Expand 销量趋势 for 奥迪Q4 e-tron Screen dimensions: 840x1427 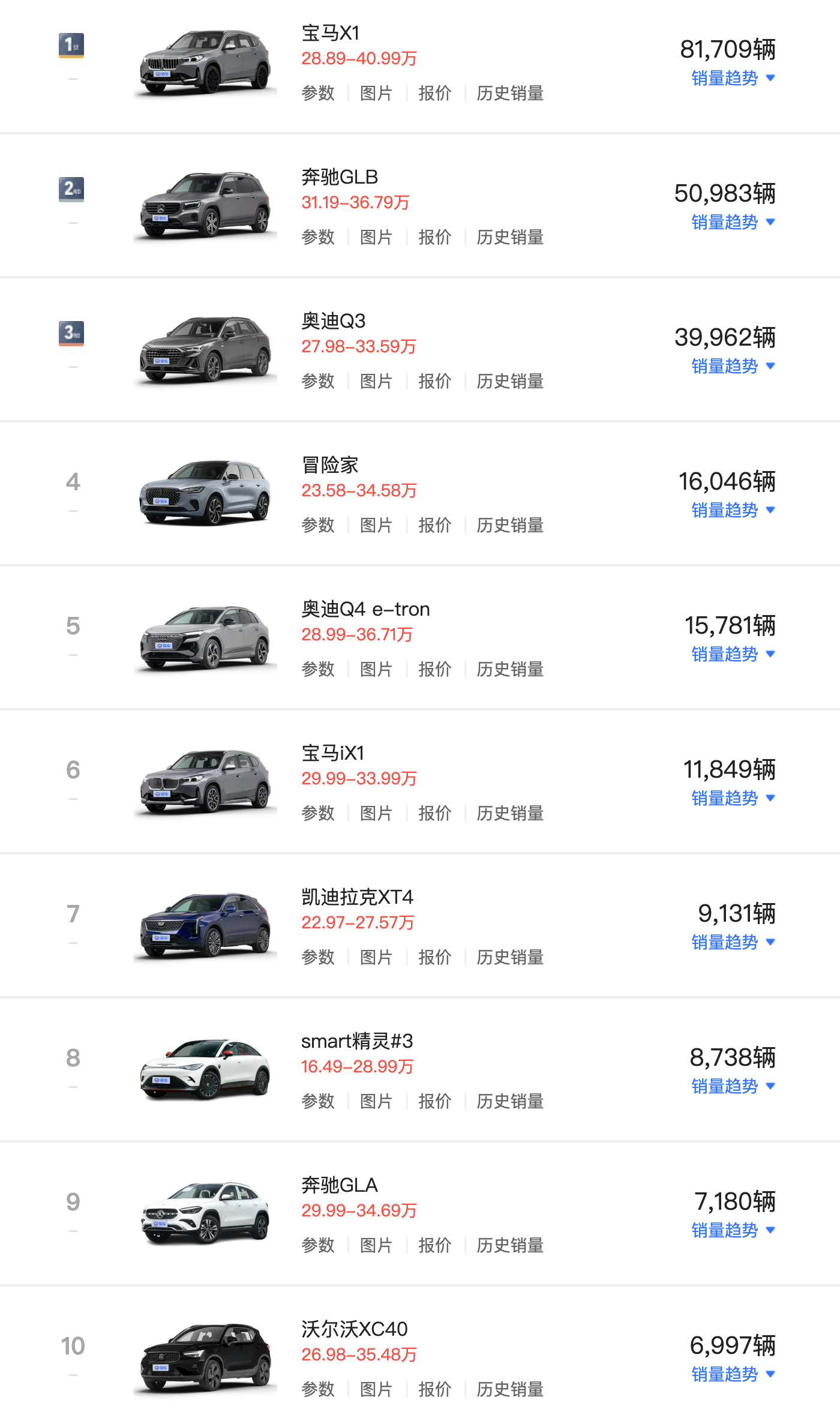(x=733, y=654)
